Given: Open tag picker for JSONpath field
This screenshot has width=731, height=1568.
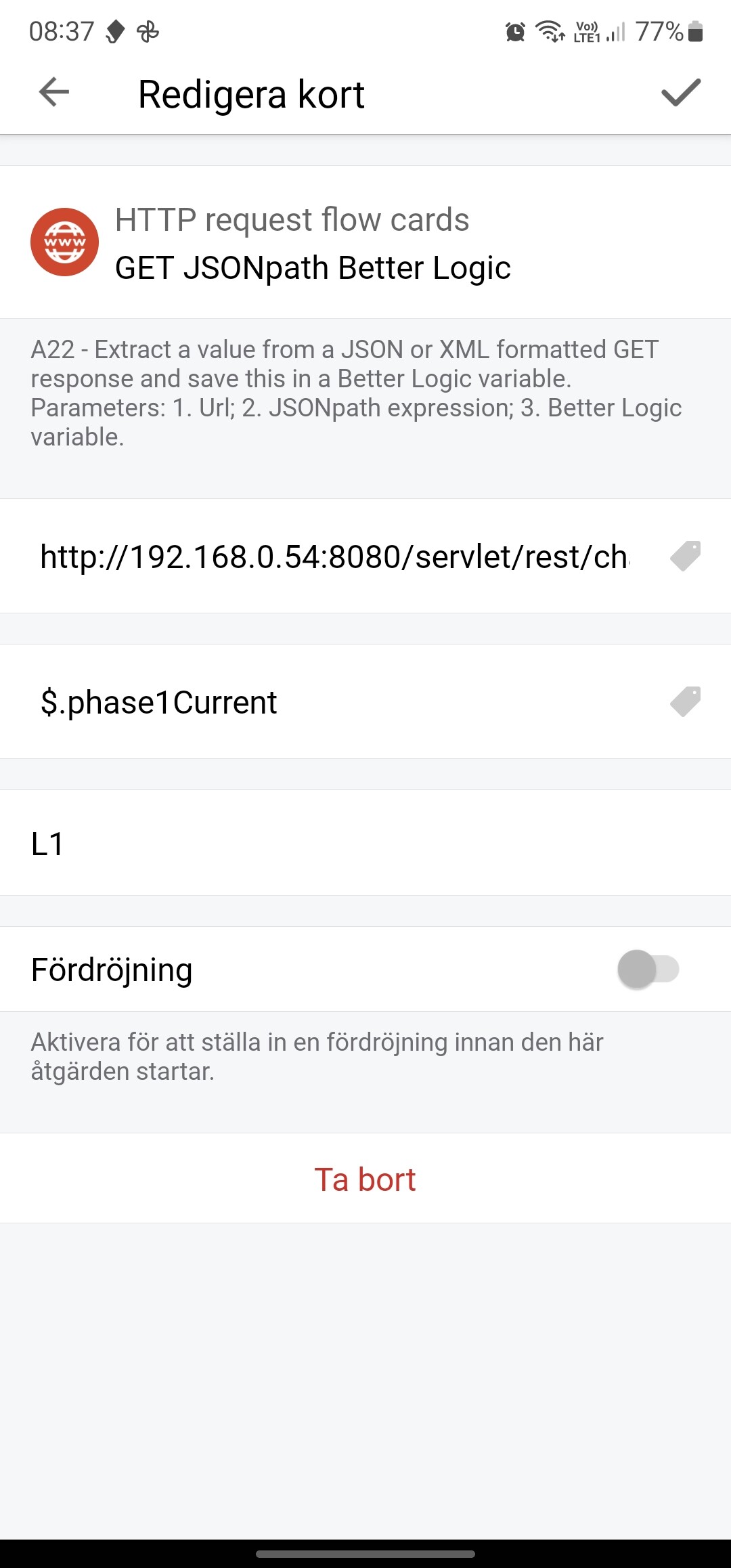Looking at the screenshot, I should (685, 701).
